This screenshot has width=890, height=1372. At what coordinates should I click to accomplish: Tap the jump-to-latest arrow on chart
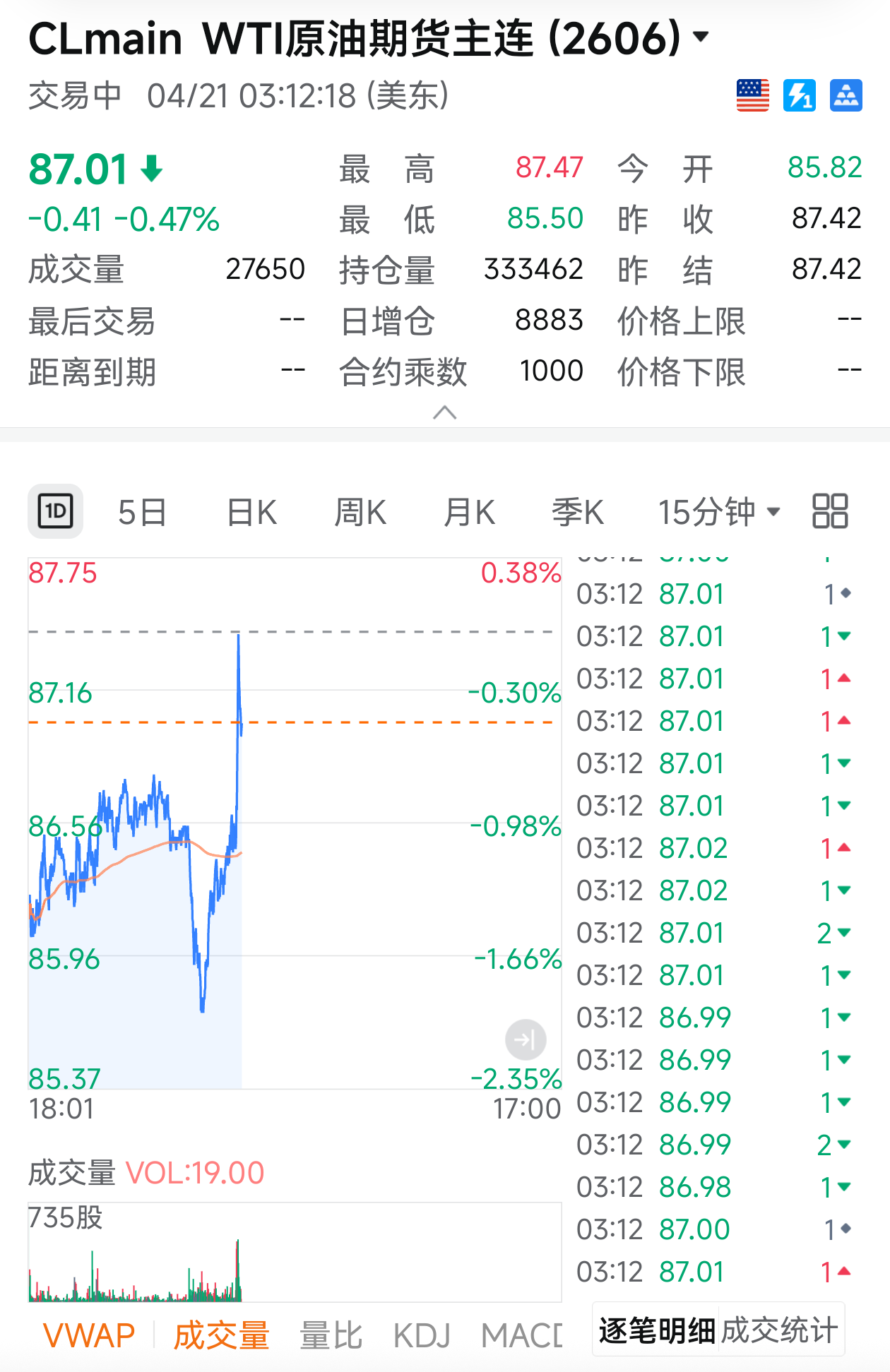526,1039
